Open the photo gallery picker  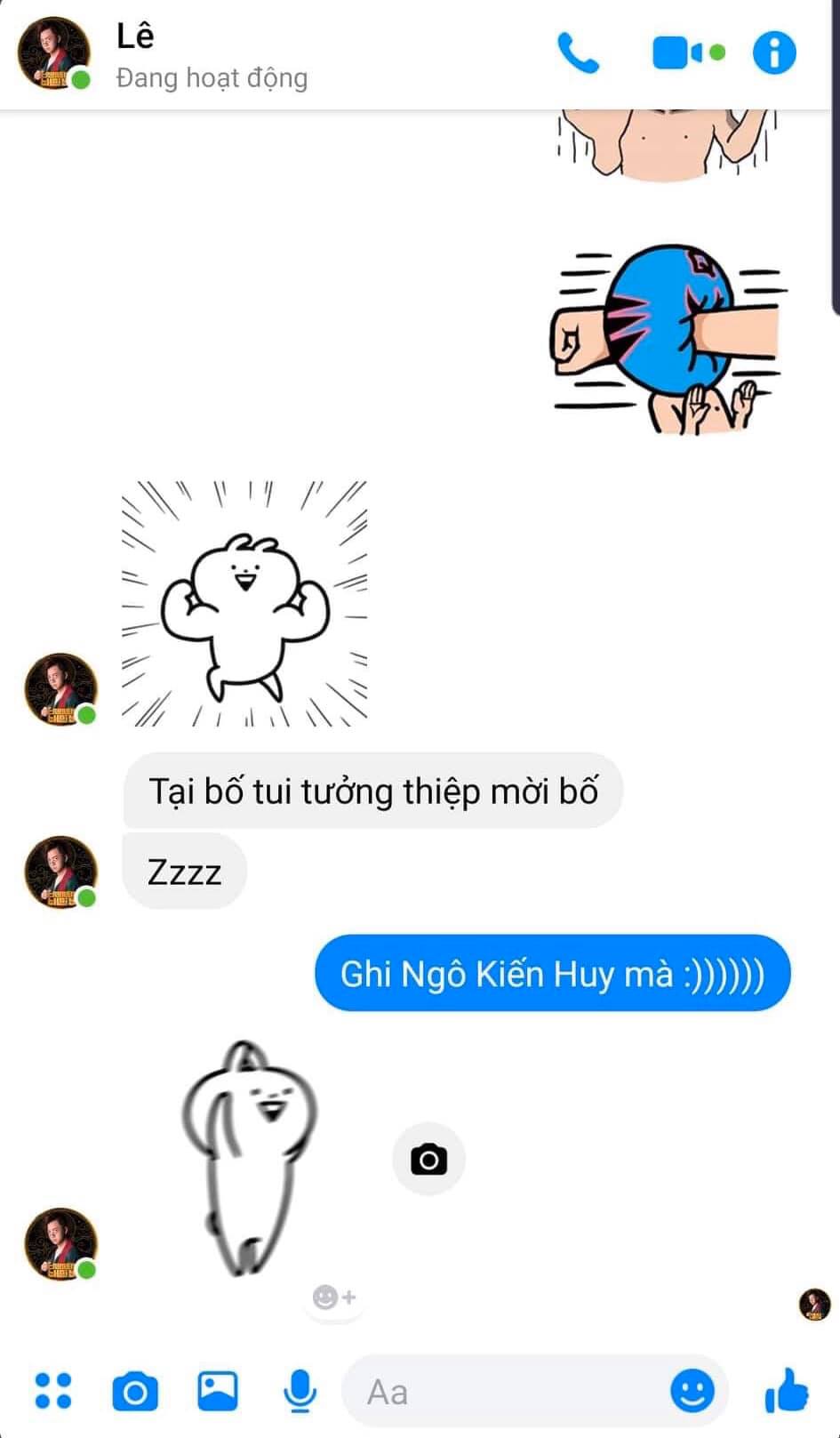point(218,1391)
